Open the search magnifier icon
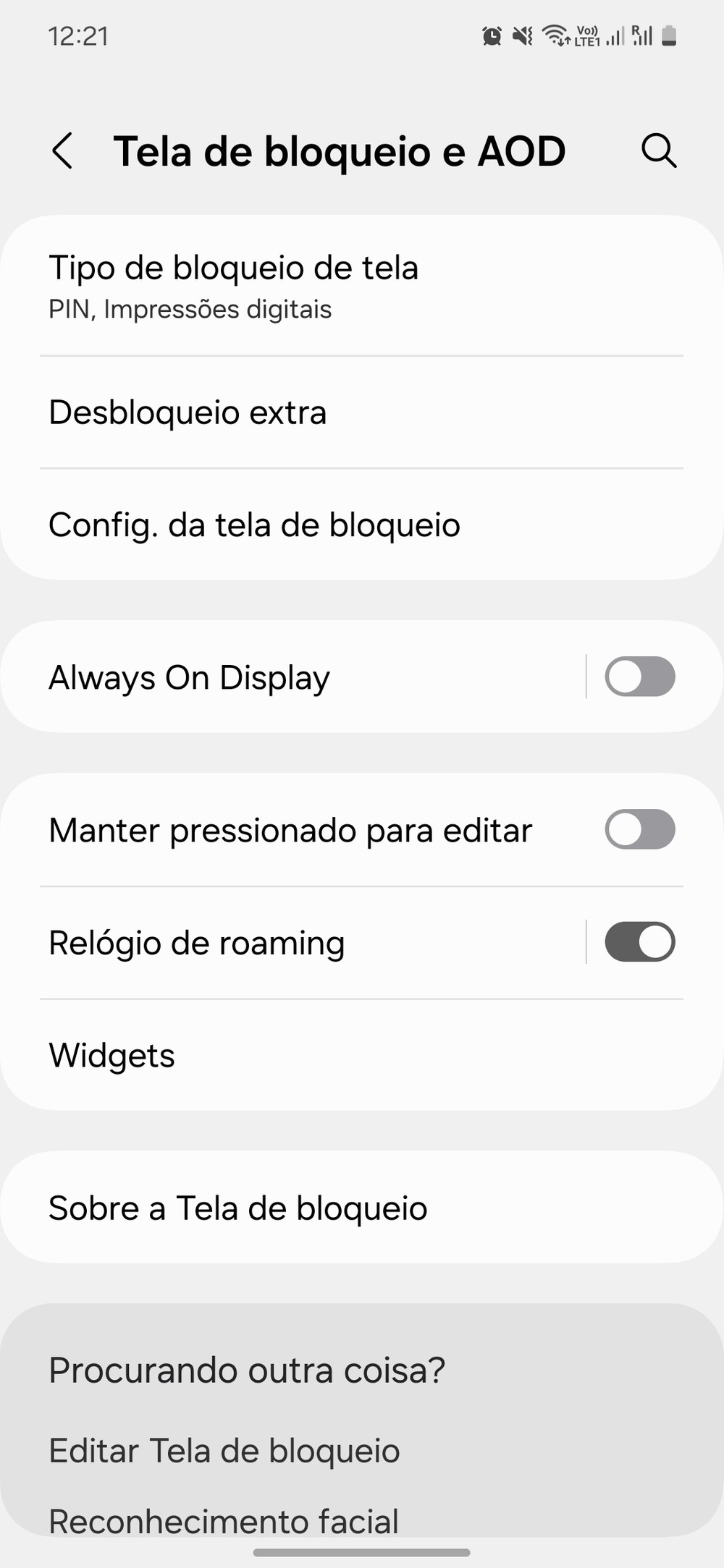724x1568 pixels. click(658, 151)
